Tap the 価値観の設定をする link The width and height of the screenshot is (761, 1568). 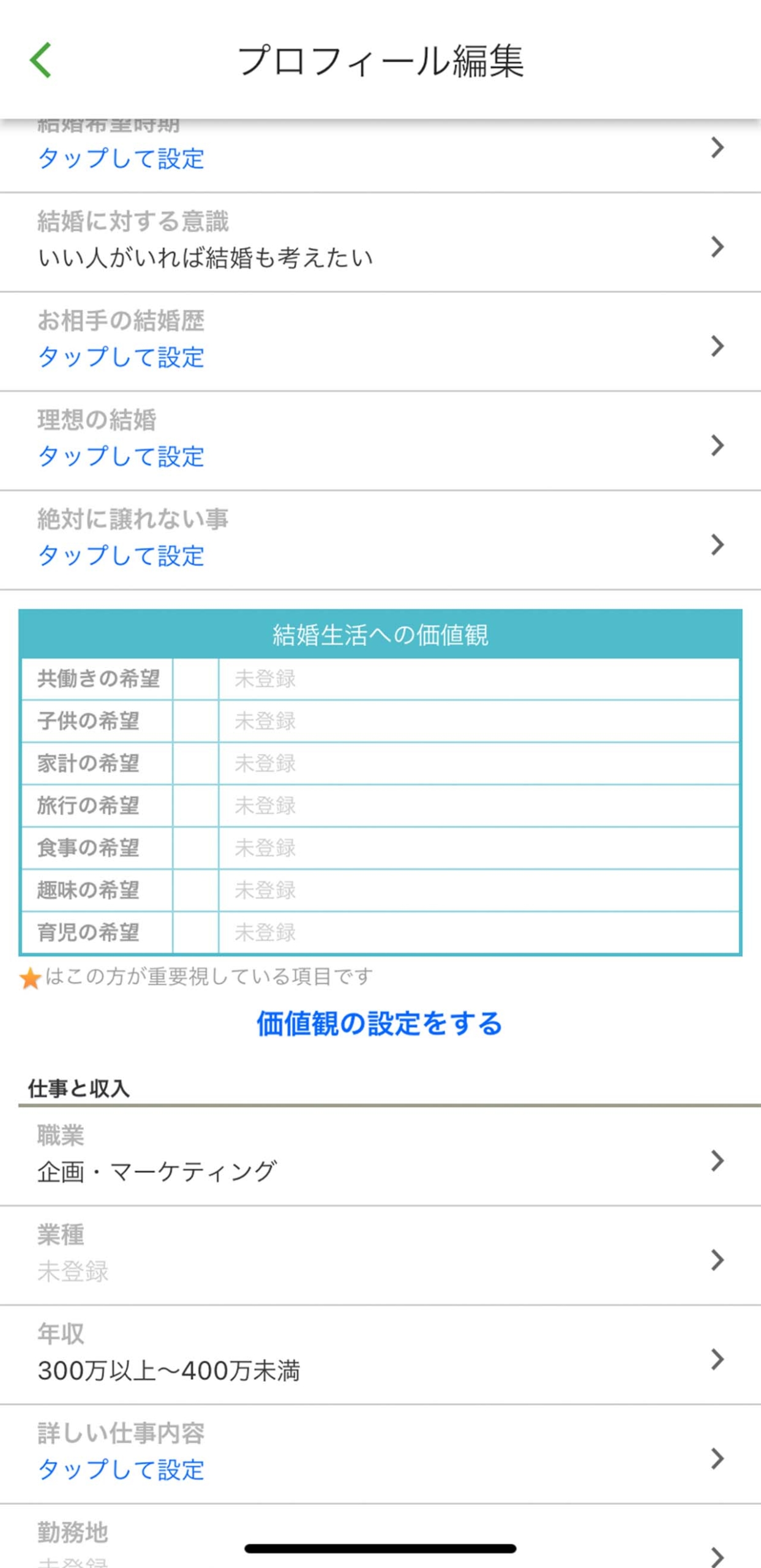pos(380,1023)
